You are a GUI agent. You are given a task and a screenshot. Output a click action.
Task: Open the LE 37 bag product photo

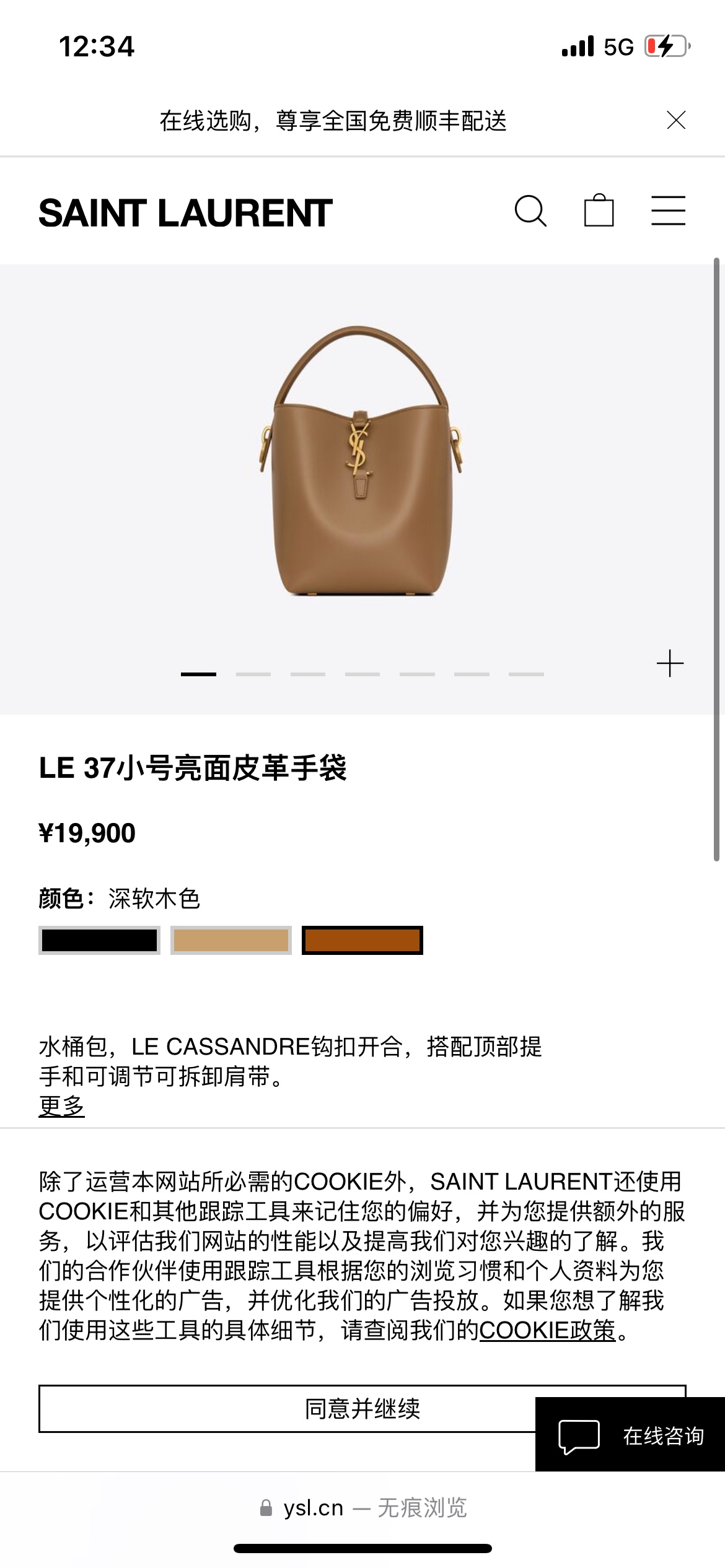tap(362, 461)
